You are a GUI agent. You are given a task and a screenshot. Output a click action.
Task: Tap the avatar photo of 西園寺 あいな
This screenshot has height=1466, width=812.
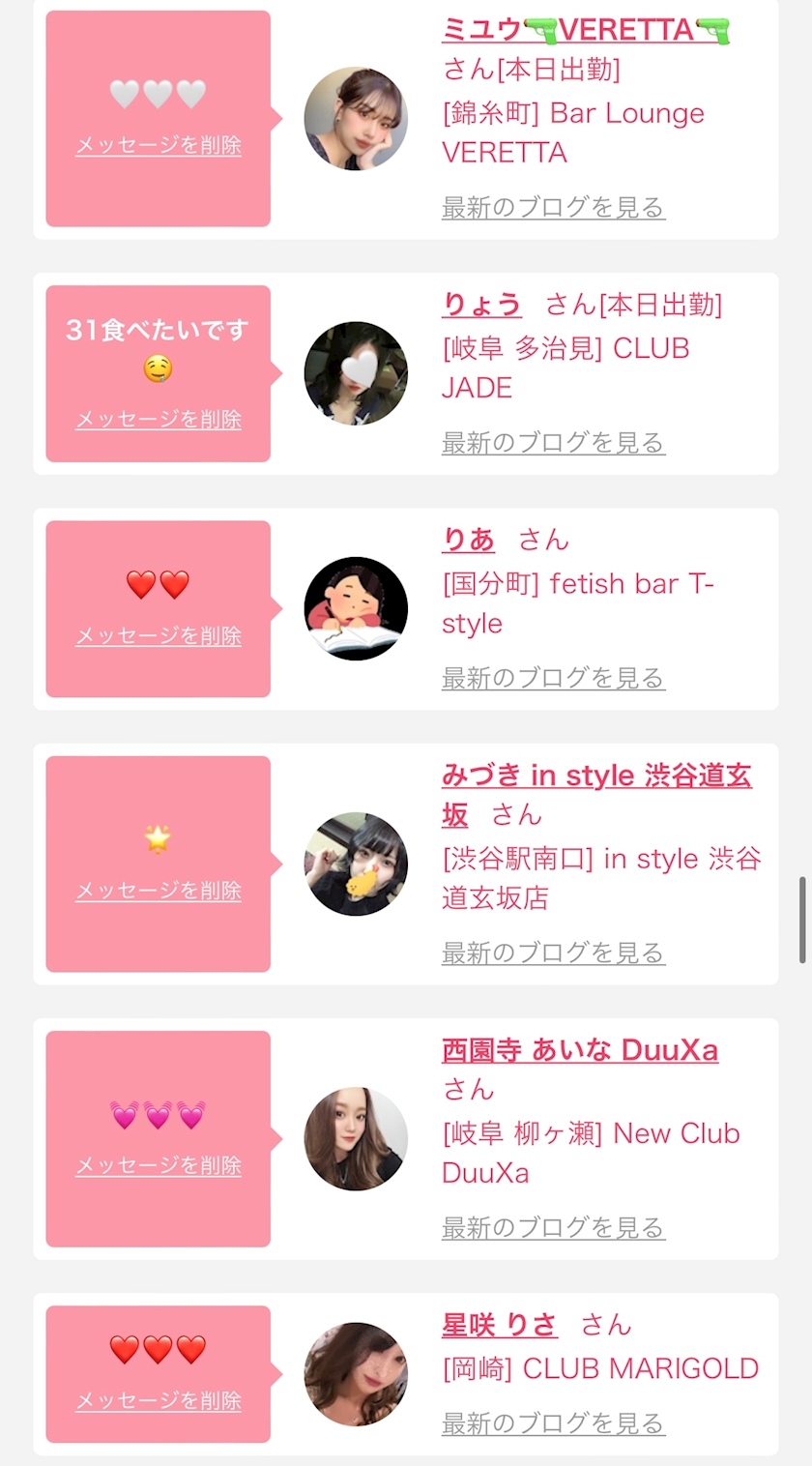pyautogui.click(x=356, y=1138)
